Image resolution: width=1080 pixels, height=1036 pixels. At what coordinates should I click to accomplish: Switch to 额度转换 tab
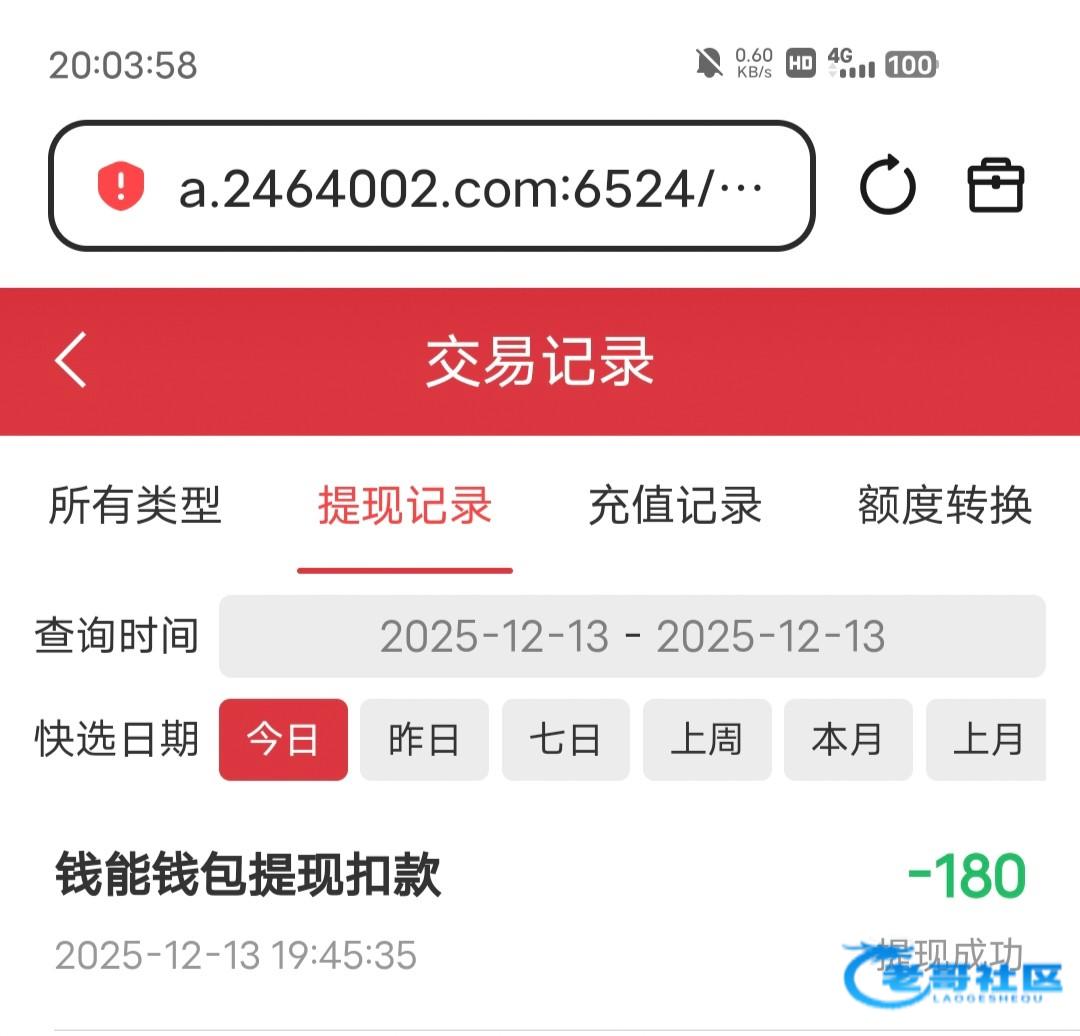[944, 506]
